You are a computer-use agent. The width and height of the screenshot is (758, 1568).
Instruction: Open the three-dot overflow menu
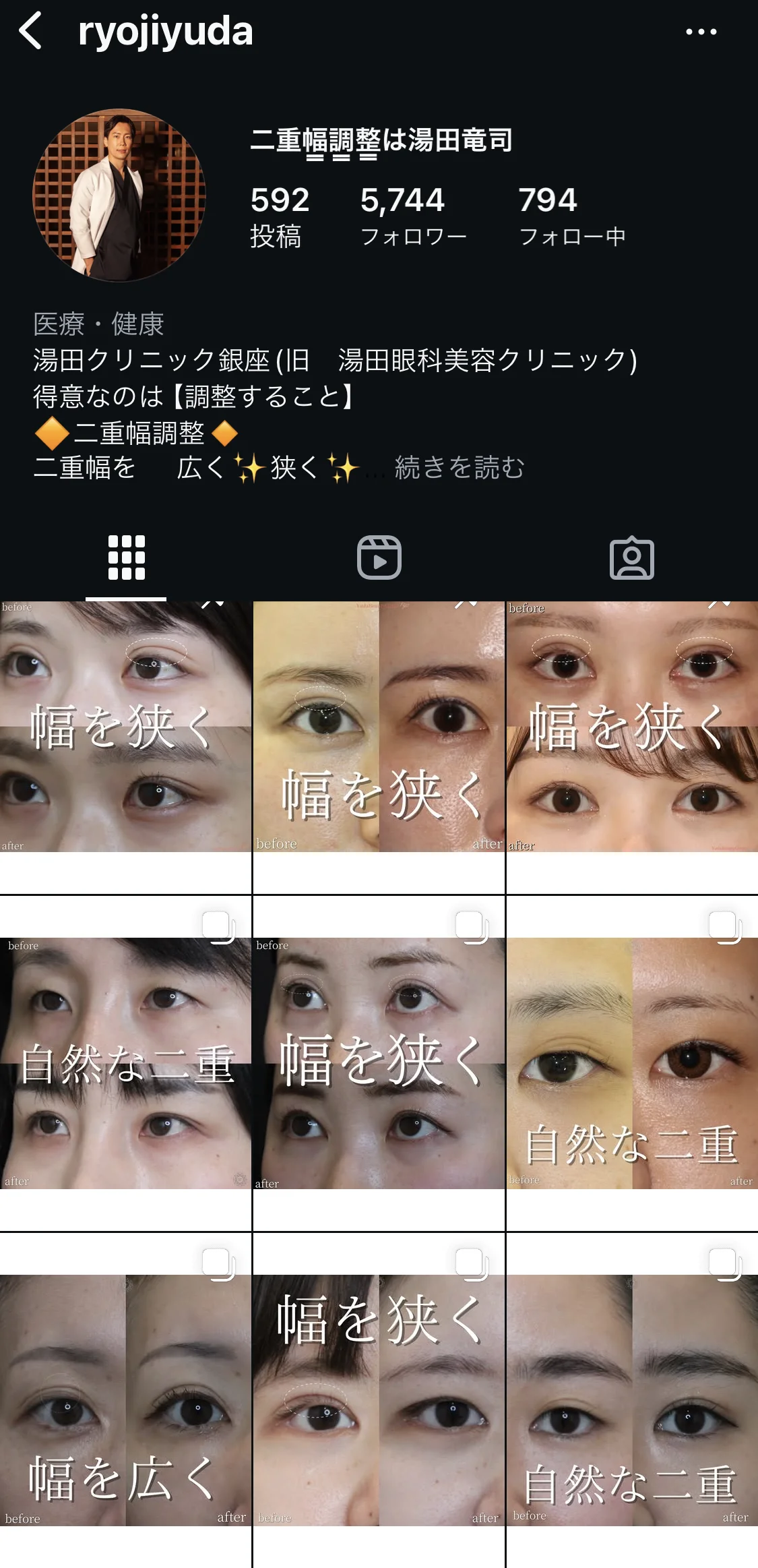(x=701, y=32)
